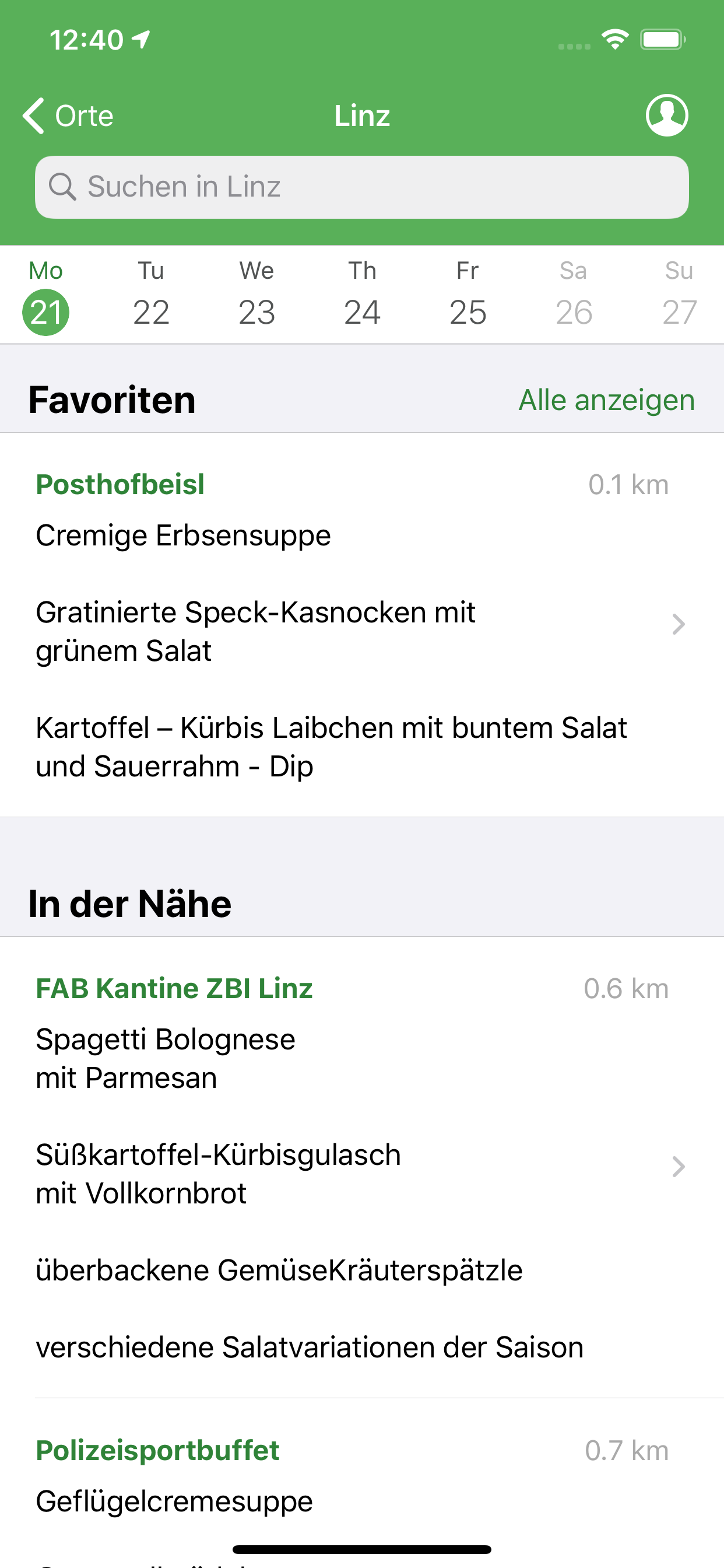Select Sunday 27
724x1568 pixels.
(x=679, y=296)
